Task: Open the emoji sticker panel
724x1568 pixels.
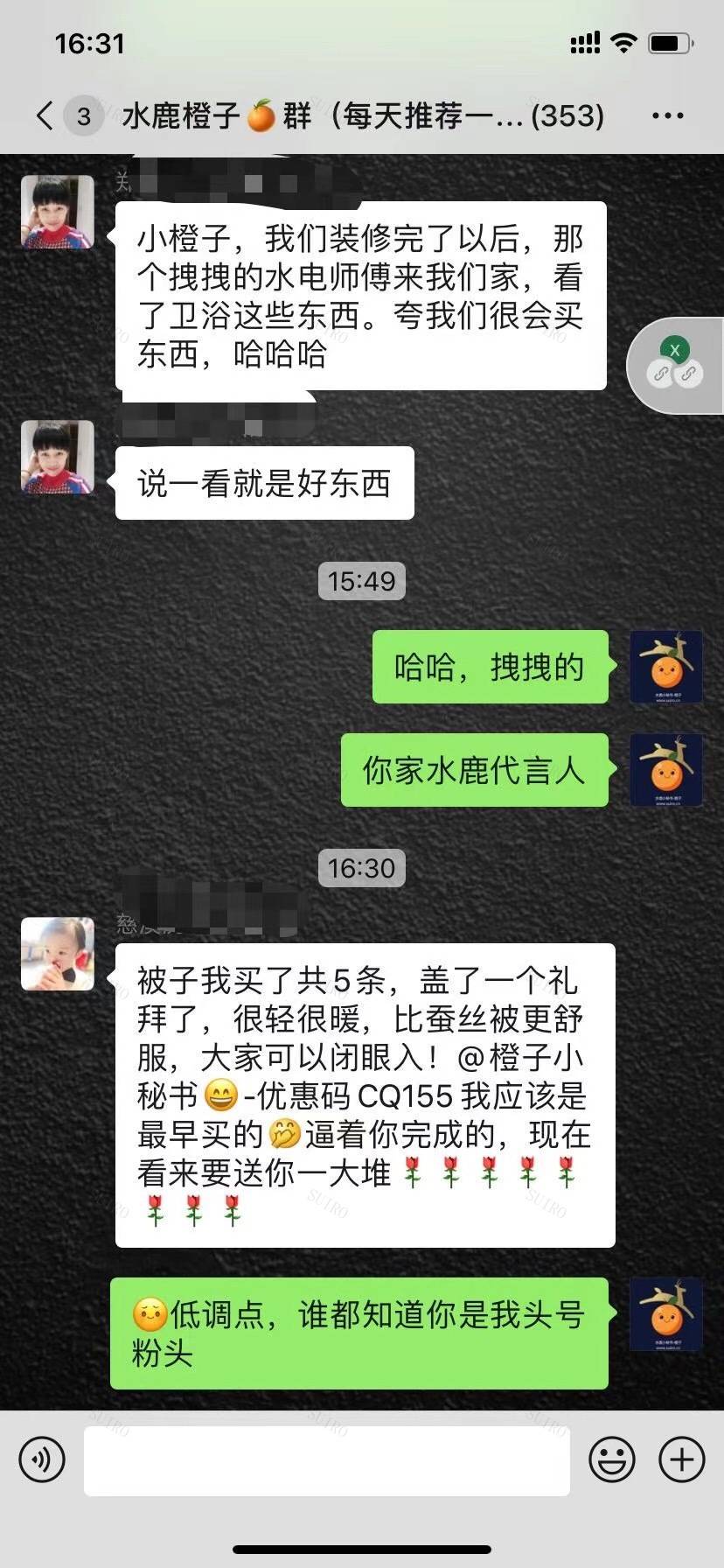Action: click(x=611, y=1459)
